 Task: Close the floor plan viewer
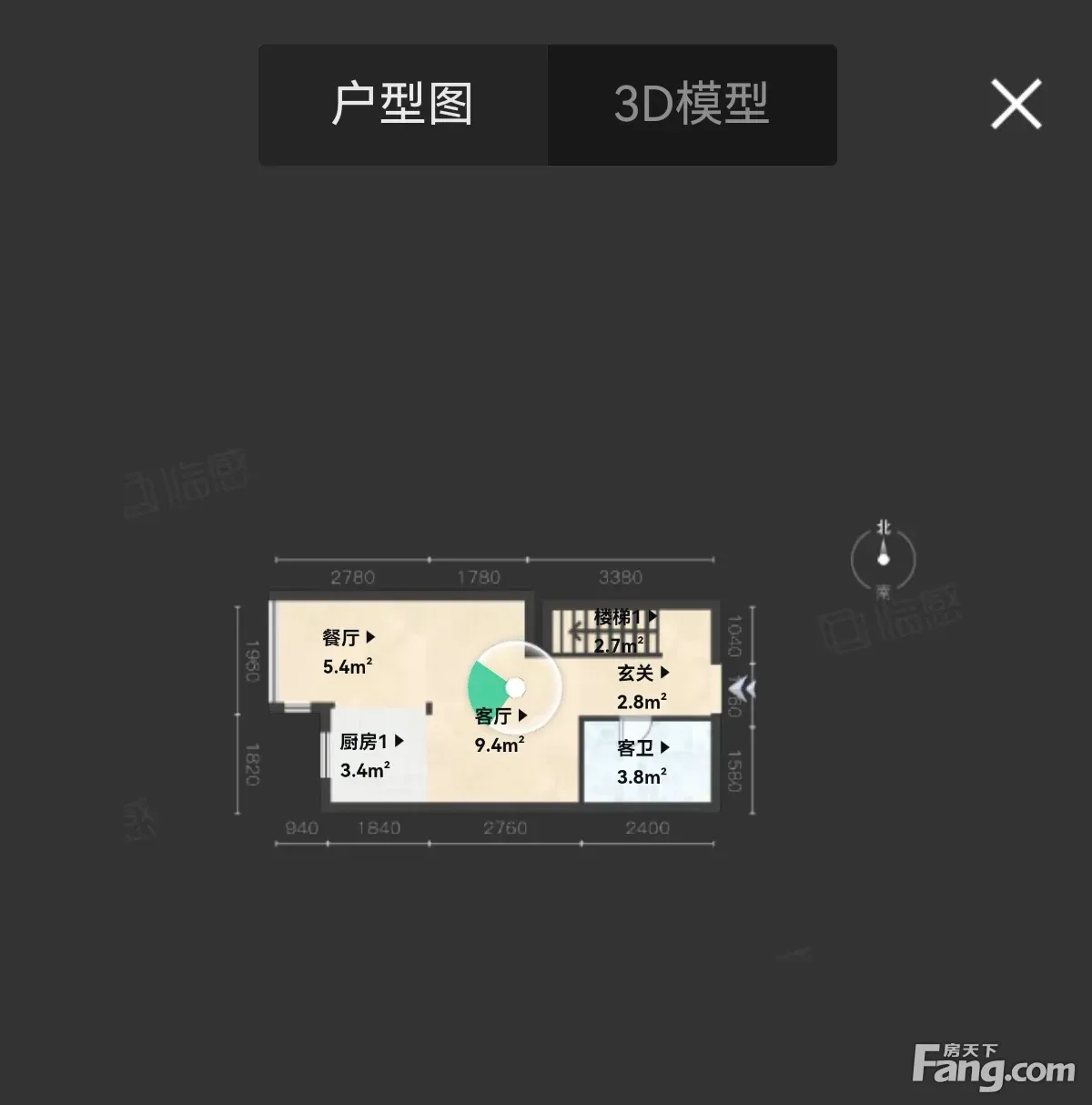1016,105
